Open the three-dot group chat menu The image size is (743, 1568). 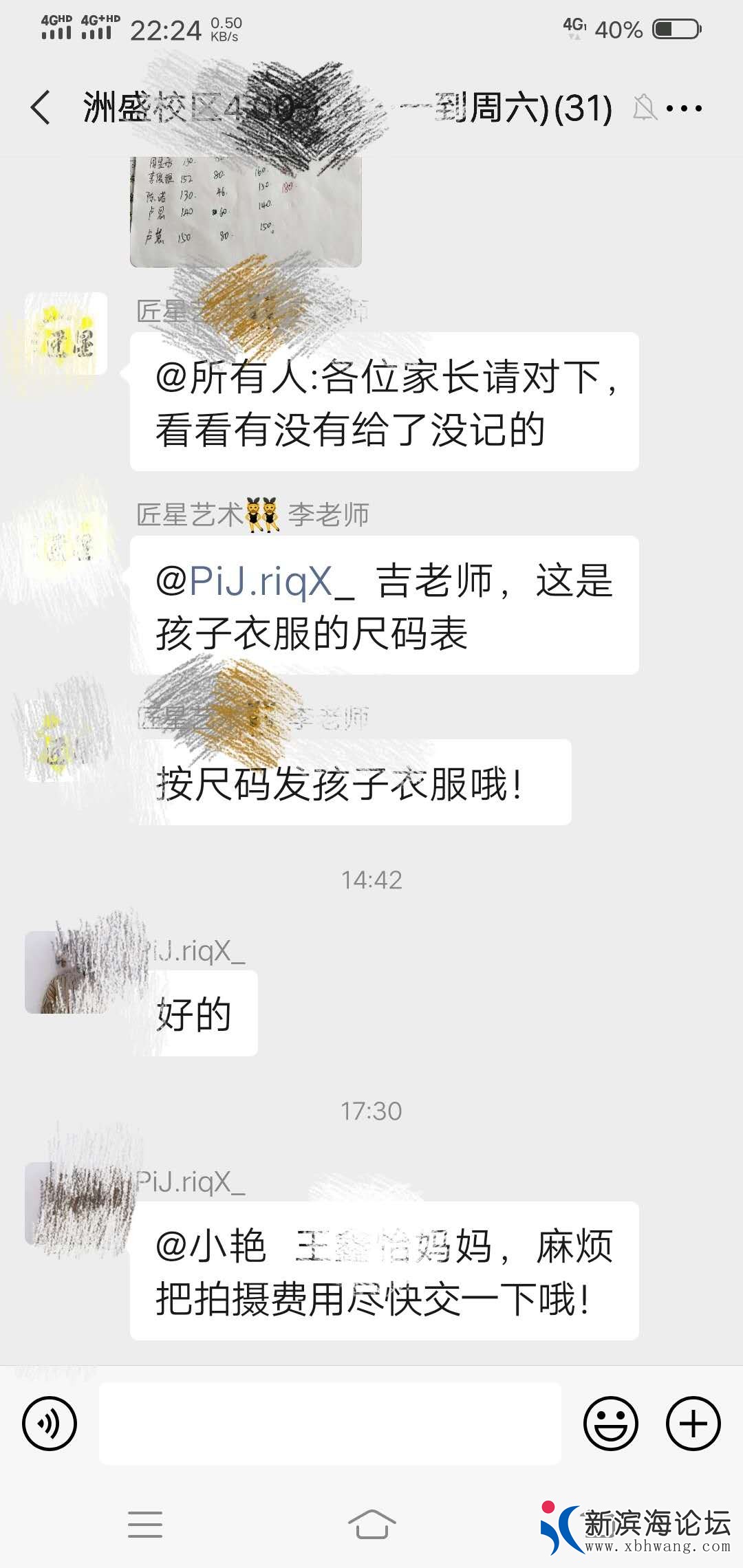[684, 108]
